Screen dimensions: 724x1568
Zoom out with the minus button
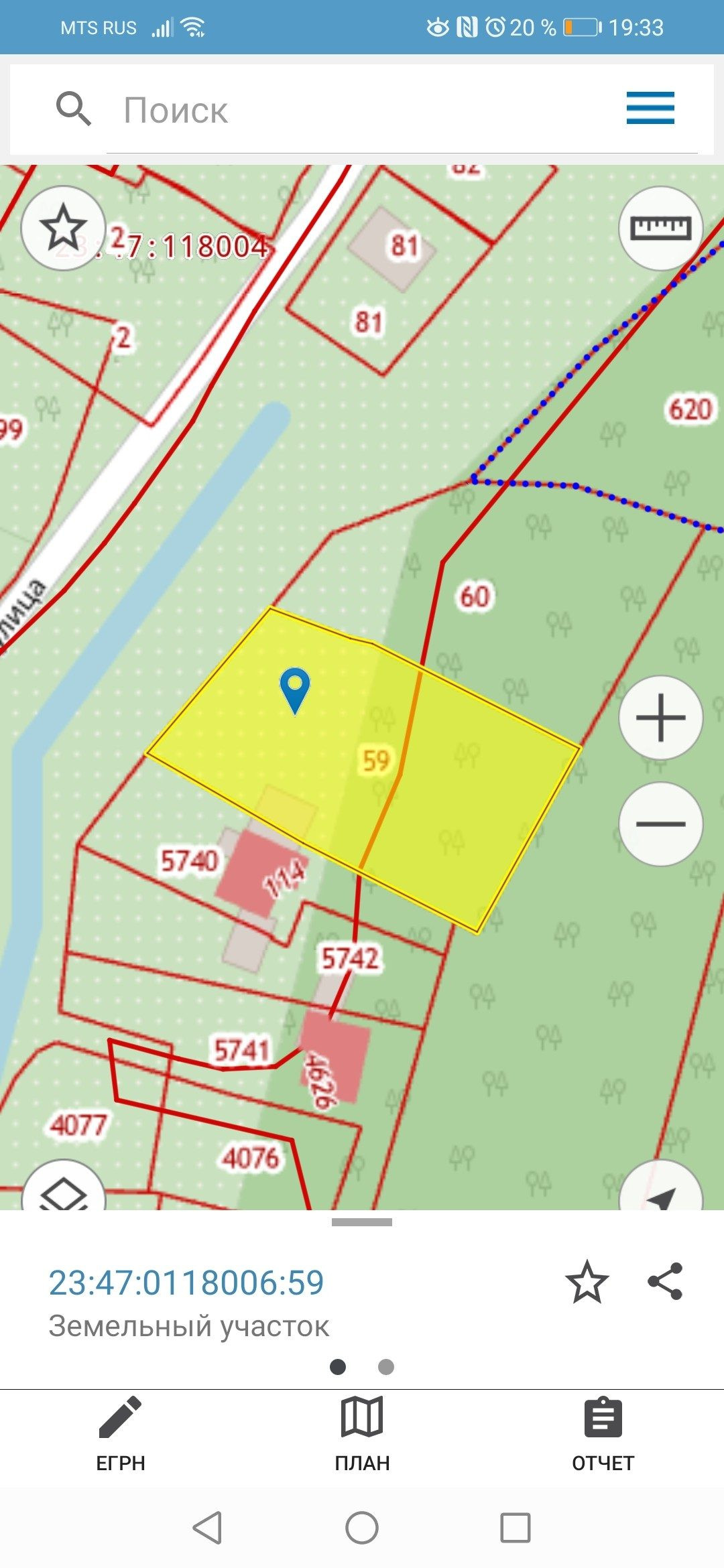(x=660, y=824)
